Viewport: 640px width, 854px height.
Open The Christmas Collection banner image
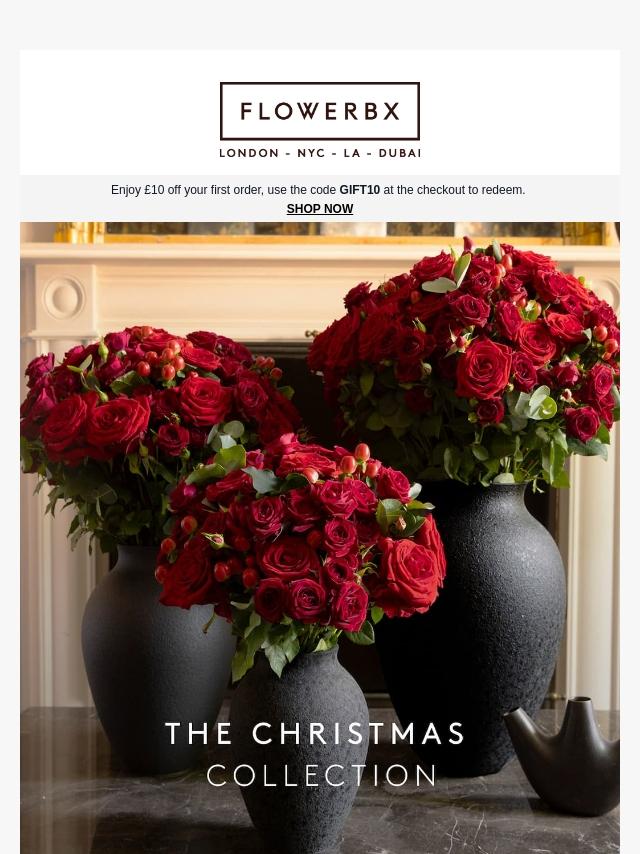click(x=320, y=538)
